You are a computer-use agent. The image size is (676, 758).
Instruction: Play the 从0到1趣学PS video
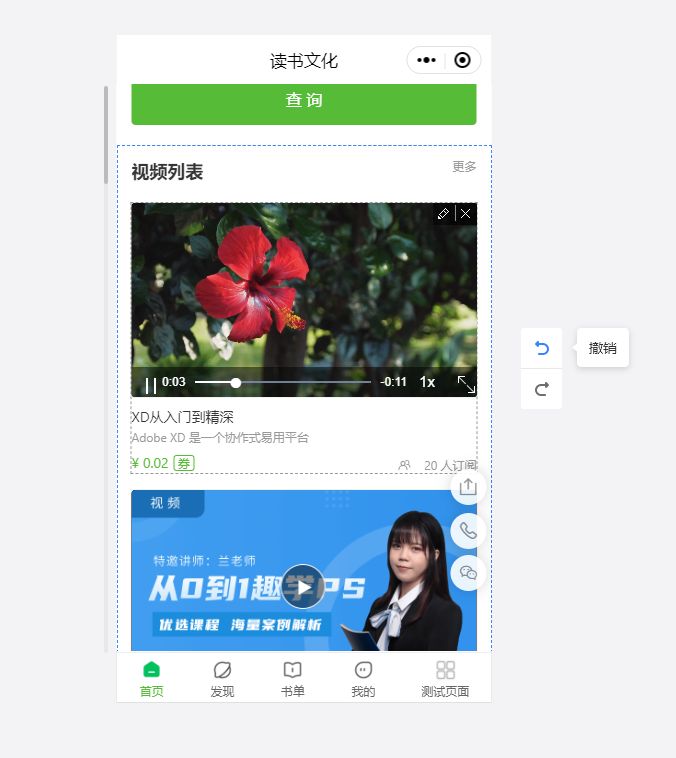point(302,586)
